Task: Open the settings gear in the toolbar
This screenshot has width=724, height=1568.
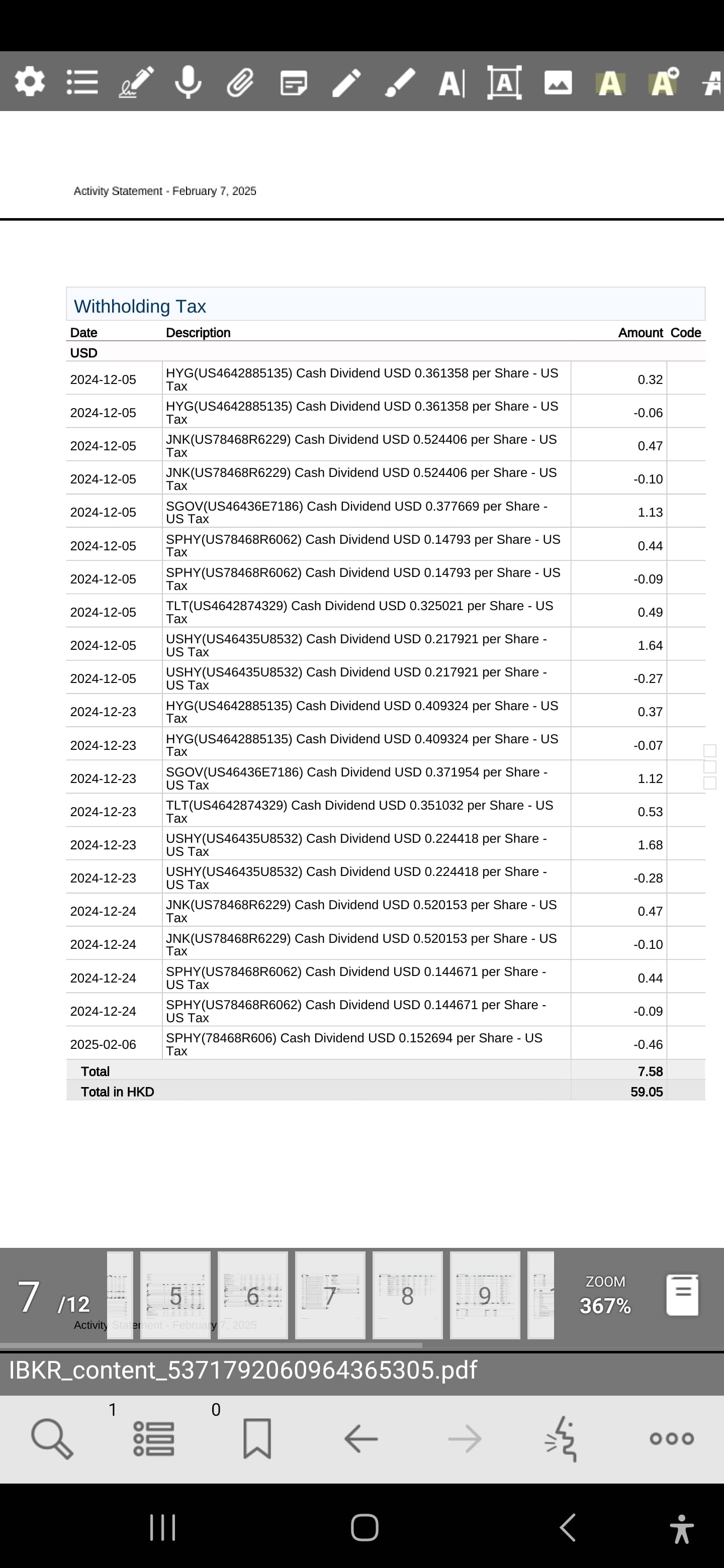Action: 29,81
